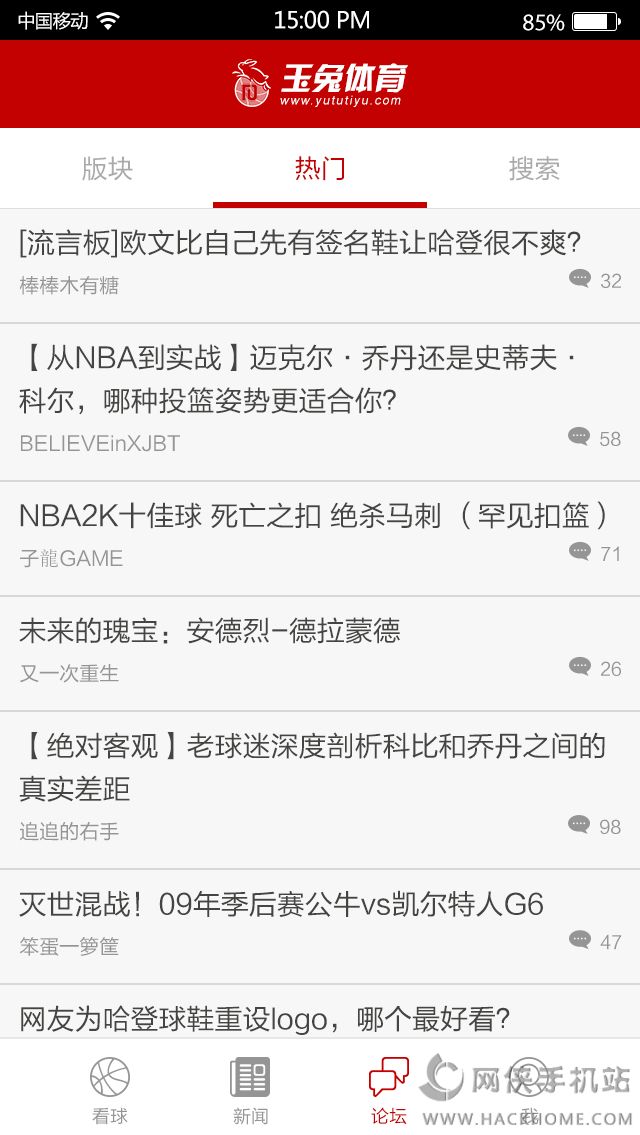Image resolution: width=640 pixels, height=1135 pixels.
Task: Open the 灭世混战 公牛vs凯尔特人G6 post
Action: (x=280, y=905)
